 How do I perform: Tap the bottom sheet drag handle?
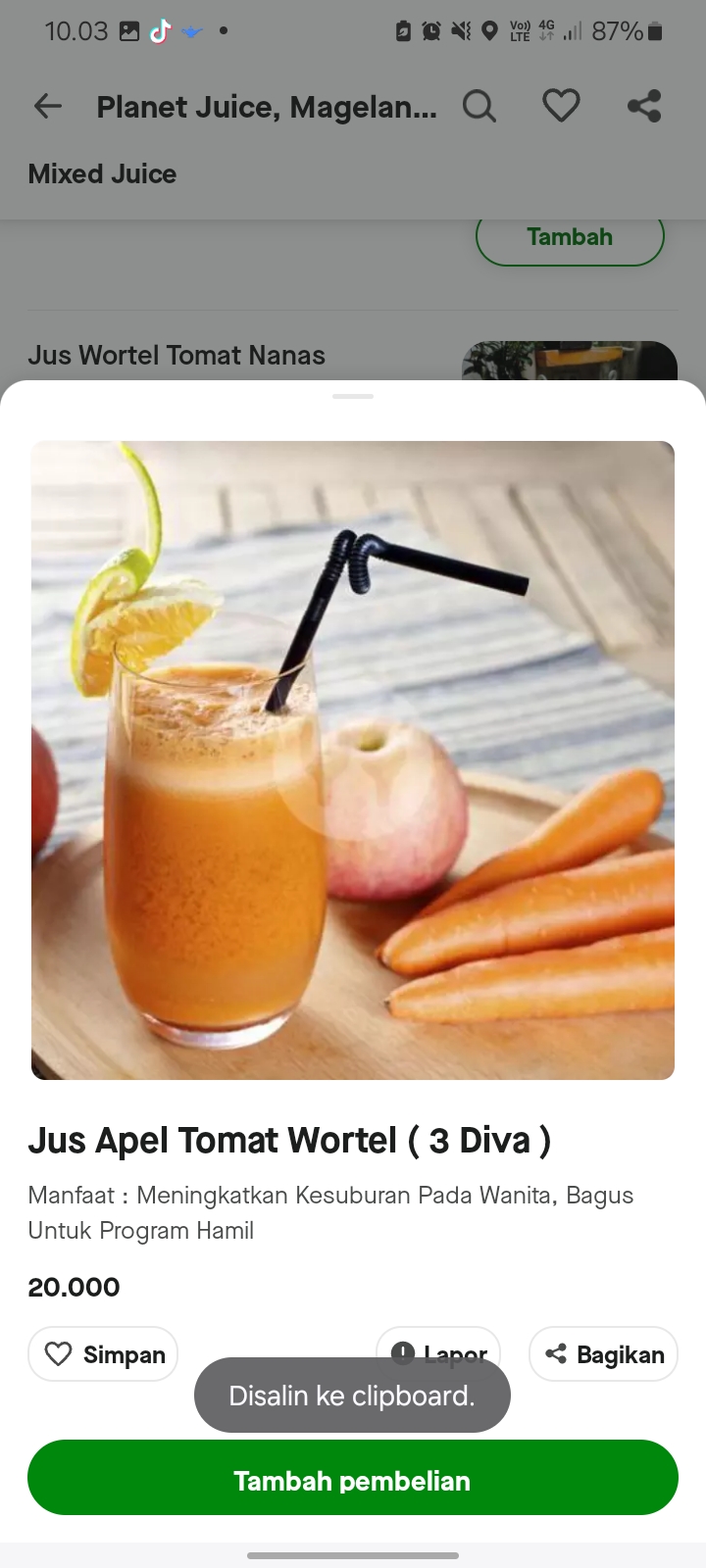353,397
